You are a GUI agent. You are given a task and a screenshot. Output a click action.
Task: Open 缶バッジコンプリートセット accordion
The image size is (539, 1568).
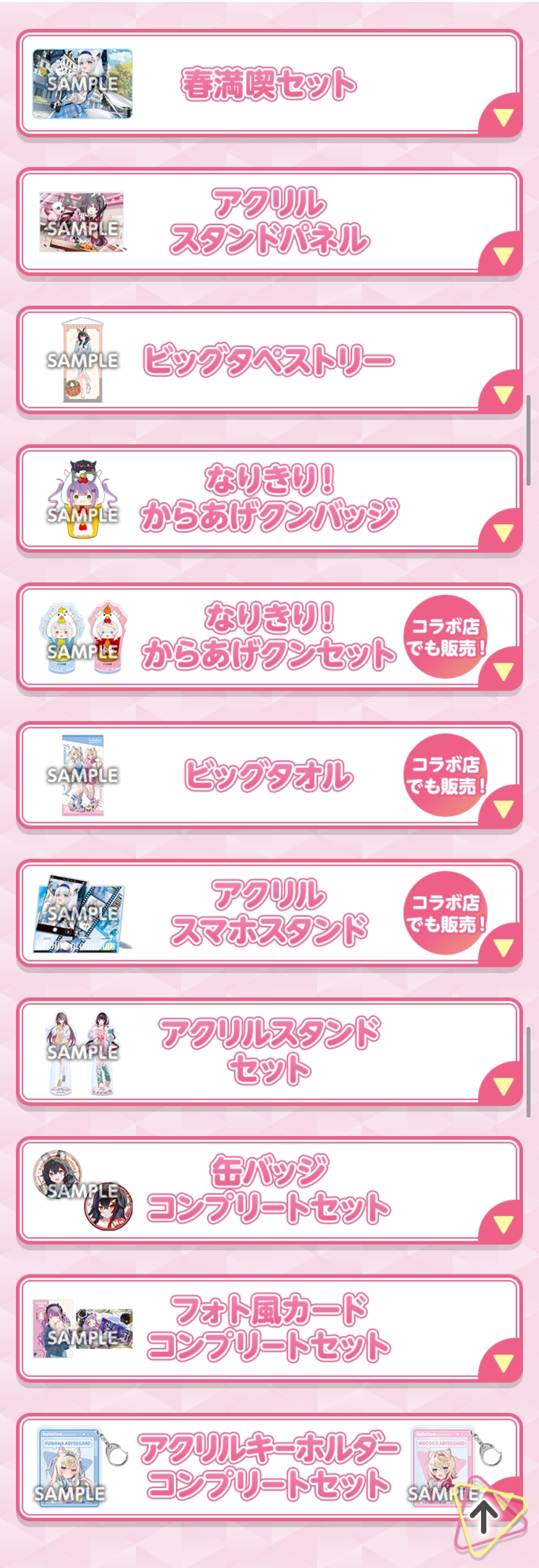click(x=269, y=1189)
